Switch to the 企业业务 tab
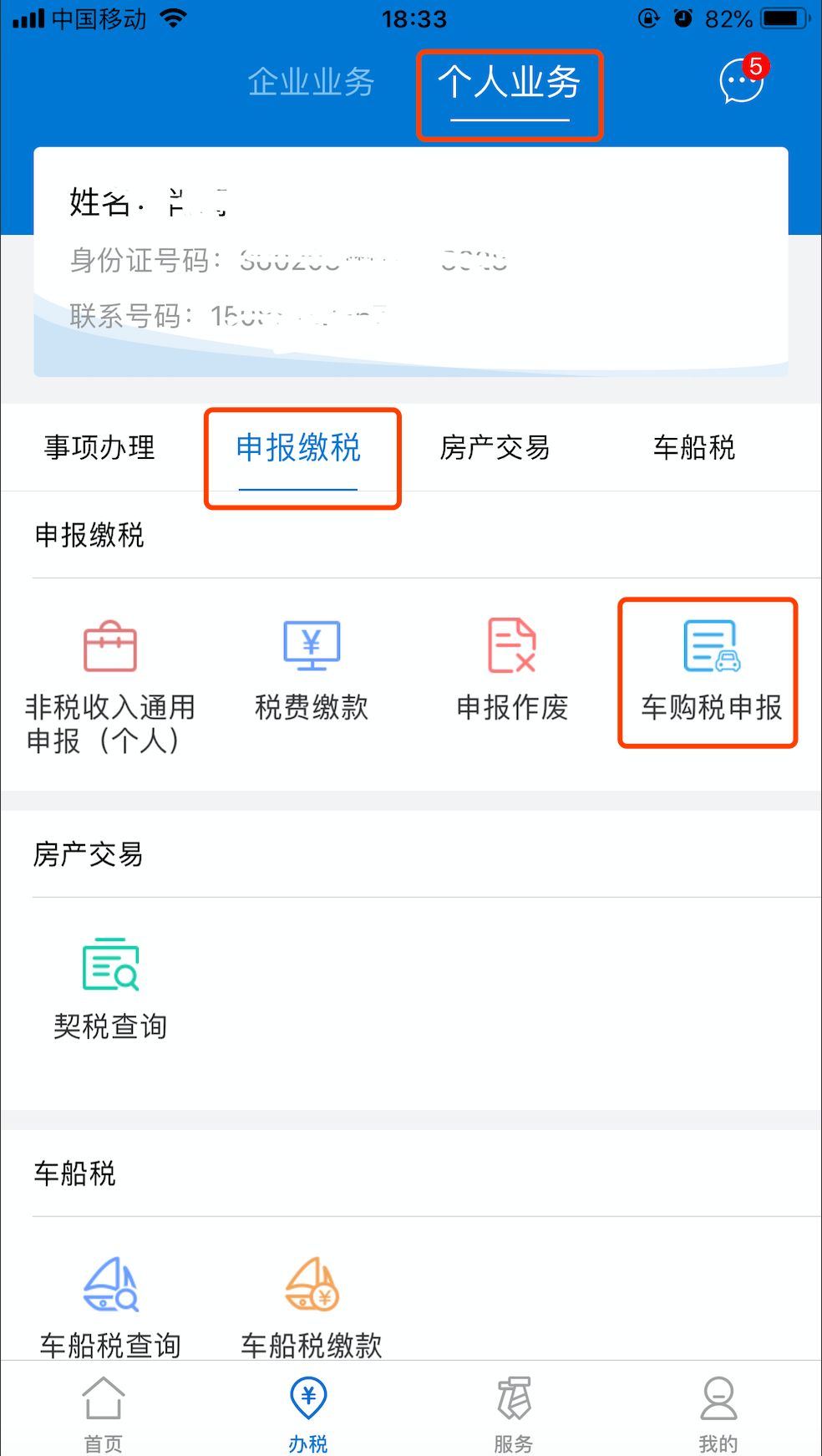This screenshot has height=1456, width=822. tap(311, 82)
